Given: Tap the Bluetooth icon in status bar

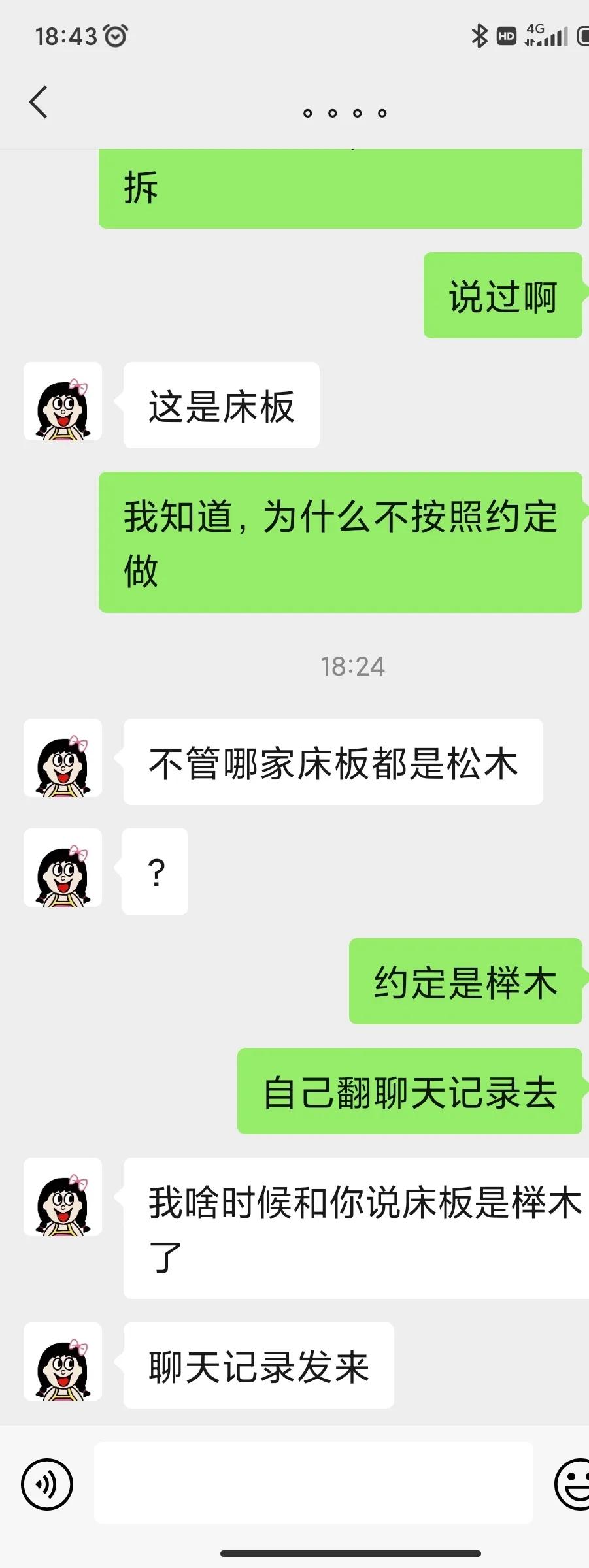Looking at the screenshot, I should (x=479, y=35).
